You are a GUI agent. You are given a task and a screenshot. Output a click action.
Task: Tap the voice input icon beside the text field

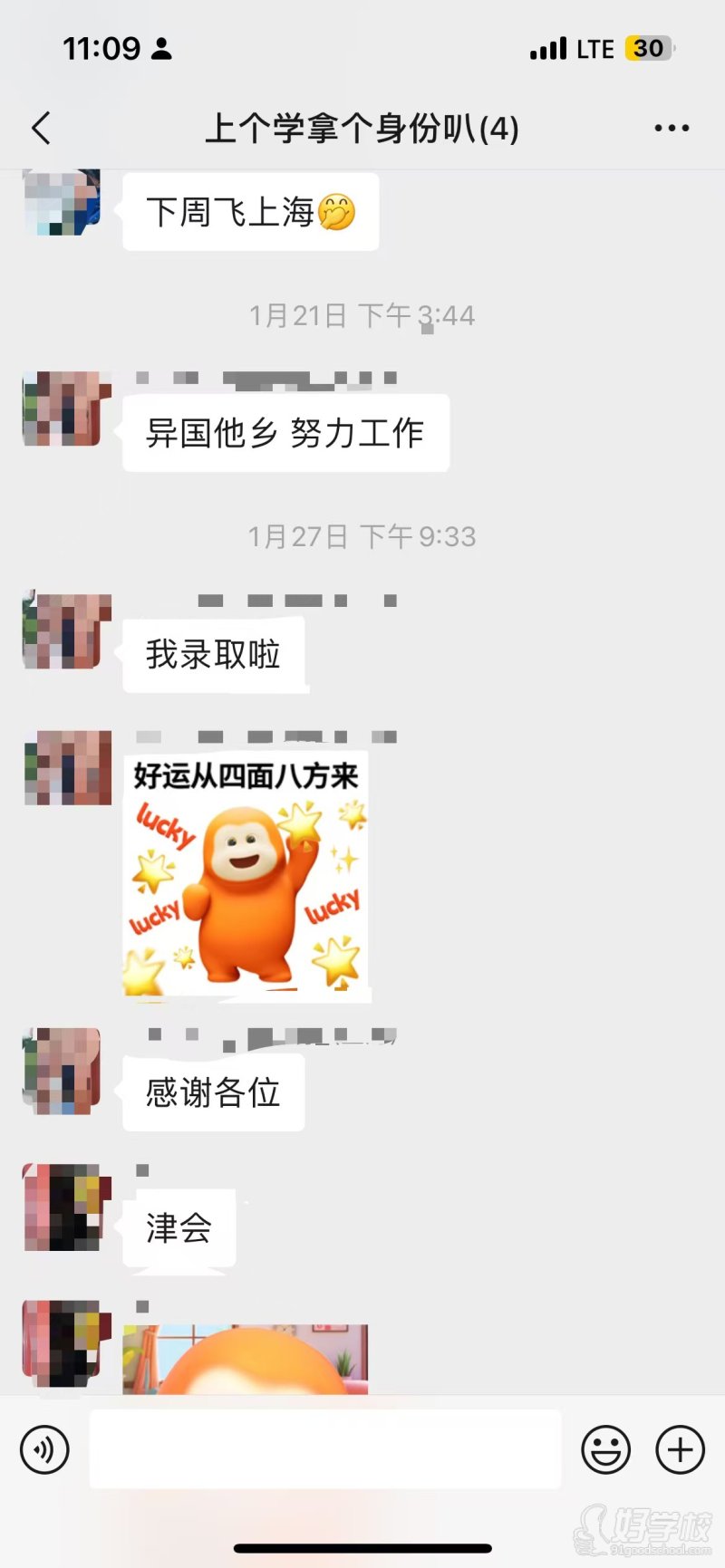click(43, 1450)
